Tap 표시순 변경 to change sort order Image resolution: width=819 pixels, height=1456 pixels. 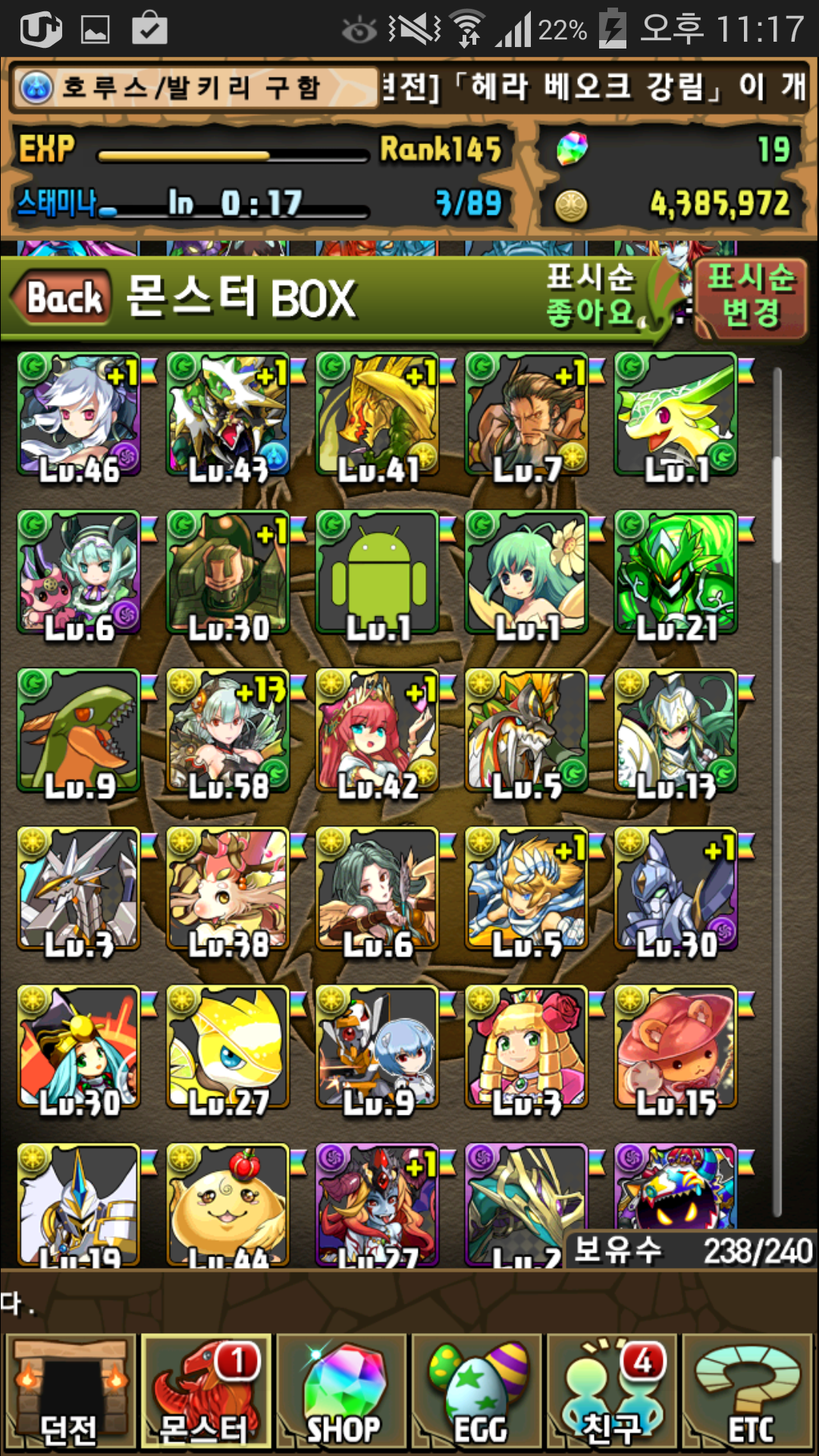[x=750, y=296]
